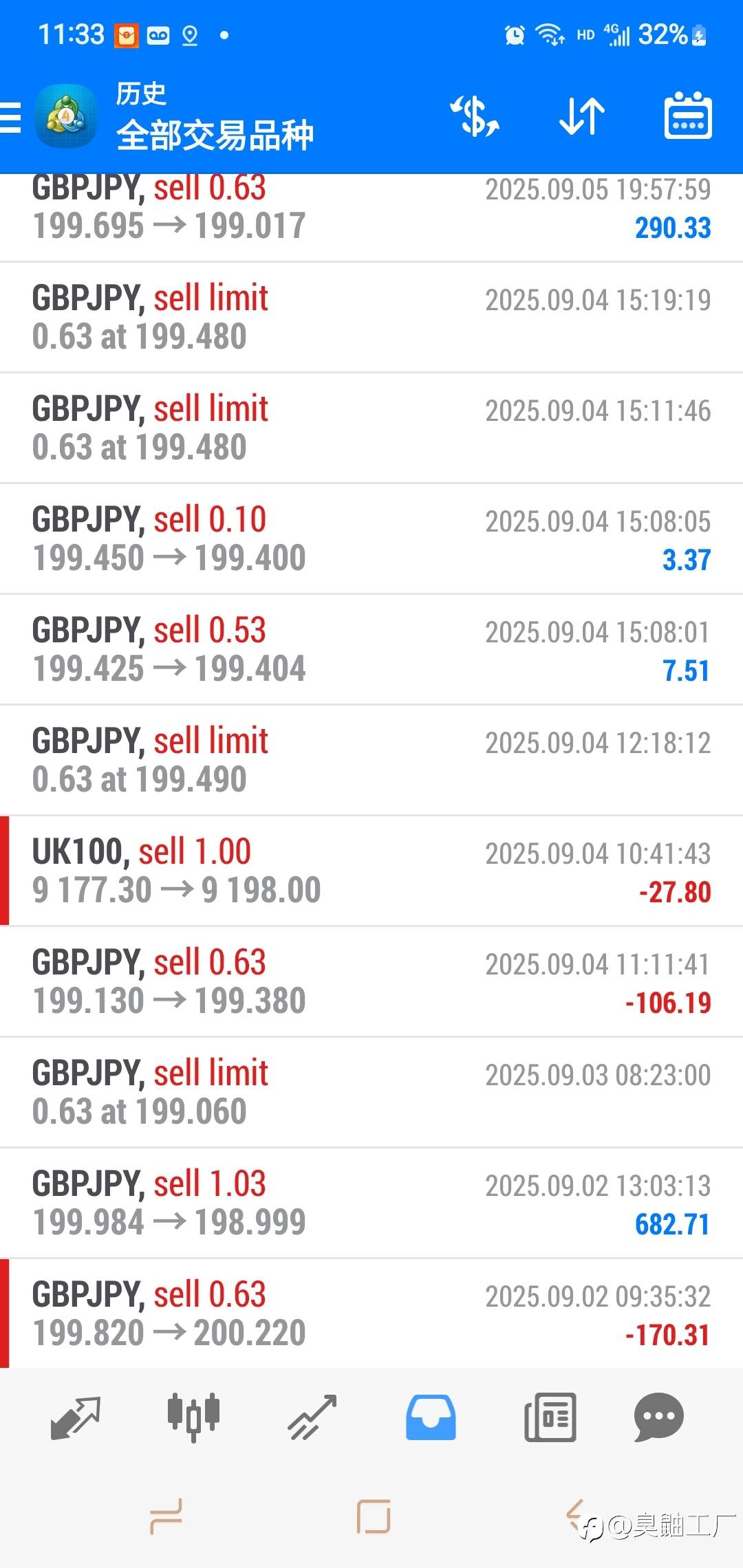Viewport: 743px width, 1568px height.
Task: Expand GBPJPY sell 0.53 trade with 7.51
Action: click(371, 649)
